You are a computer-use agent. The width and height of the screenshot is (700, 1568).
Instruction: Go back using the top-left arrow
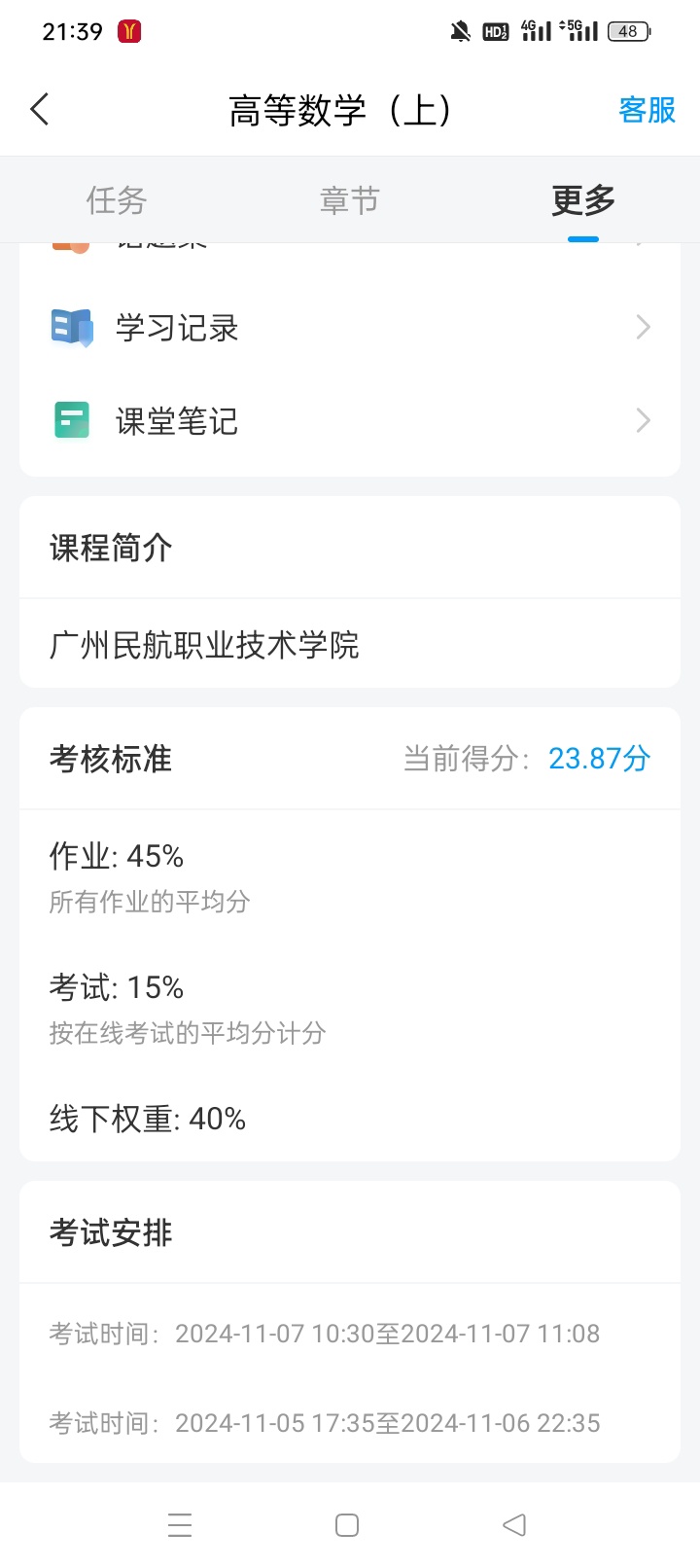(40, 110)
